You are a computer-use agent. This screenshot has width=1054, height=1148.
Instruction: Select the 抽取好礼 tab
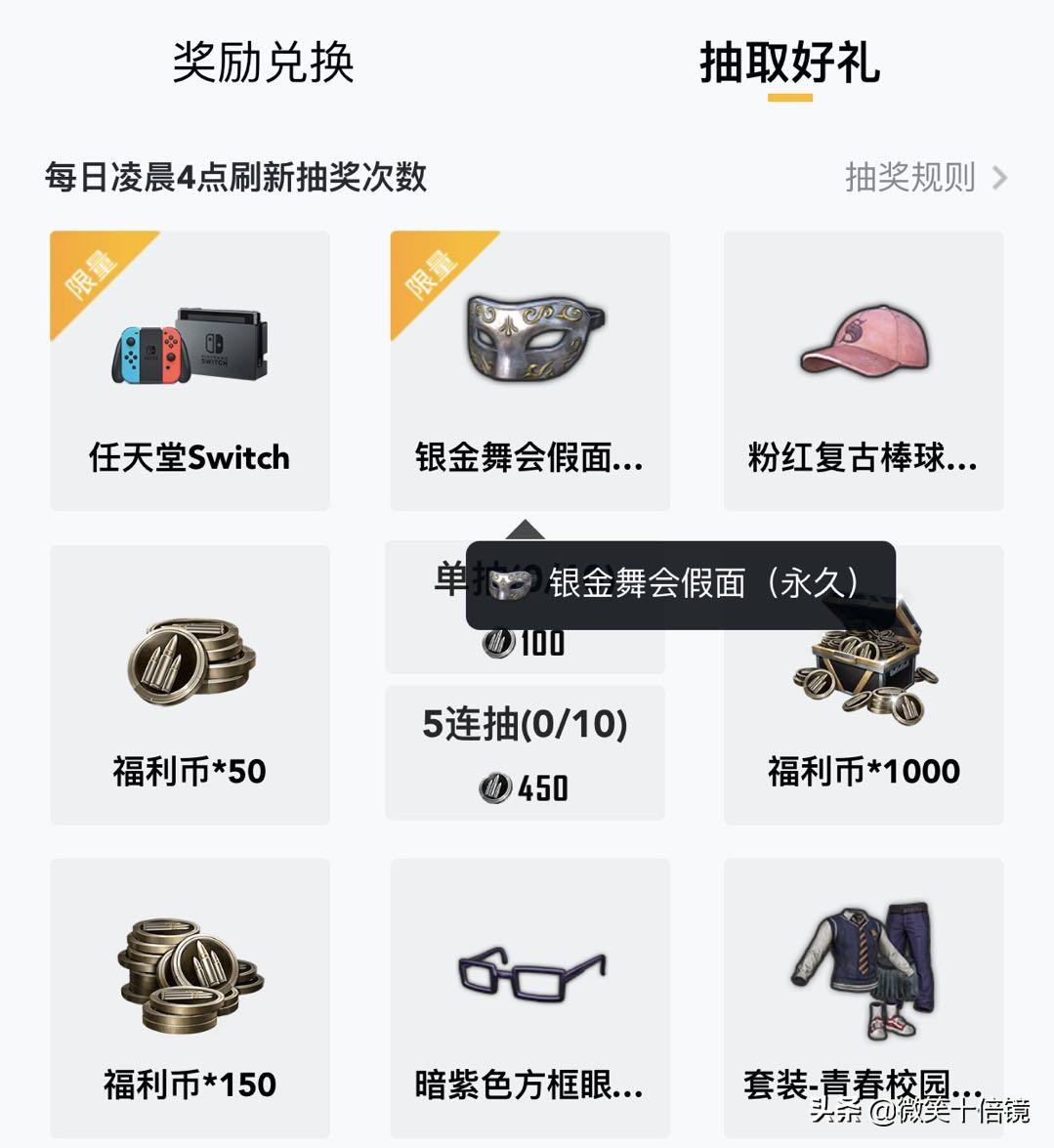click(x=789, y=63)
